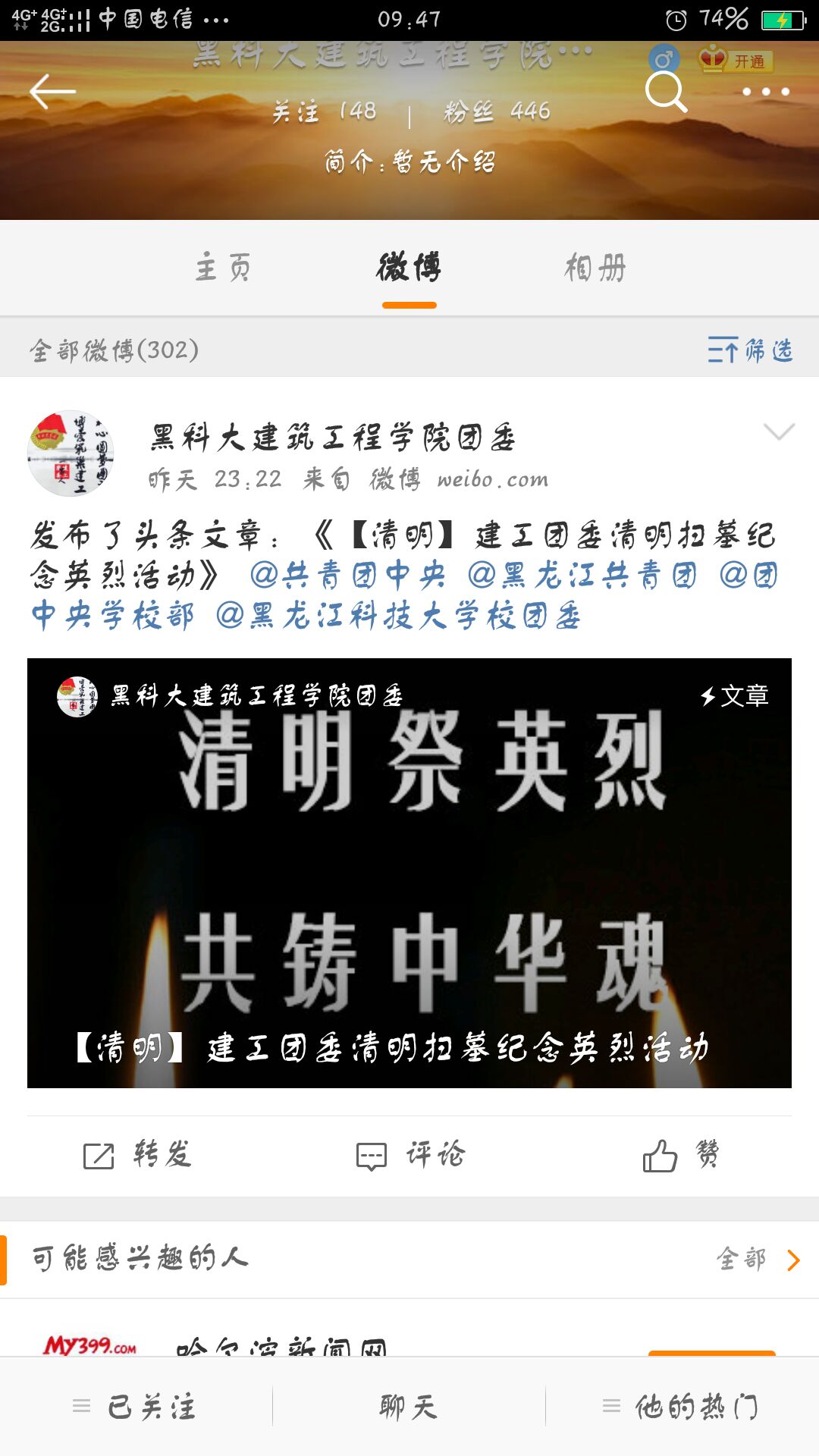Open the search magnifier icon
Image resolution: width=819 pixels, height=1456 pixels.
pos(666,92)
